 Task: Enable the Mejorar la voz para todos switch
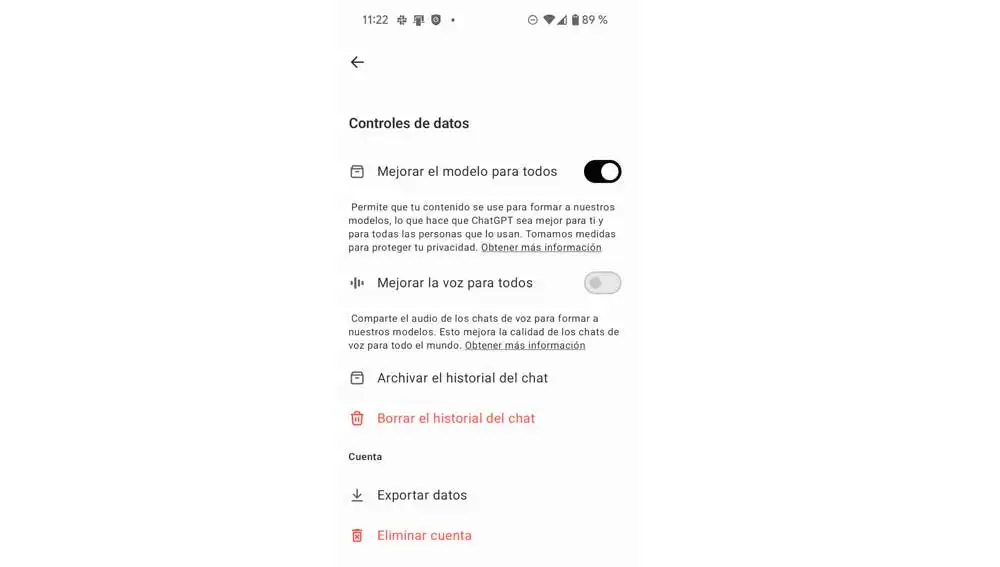(602, 283)
